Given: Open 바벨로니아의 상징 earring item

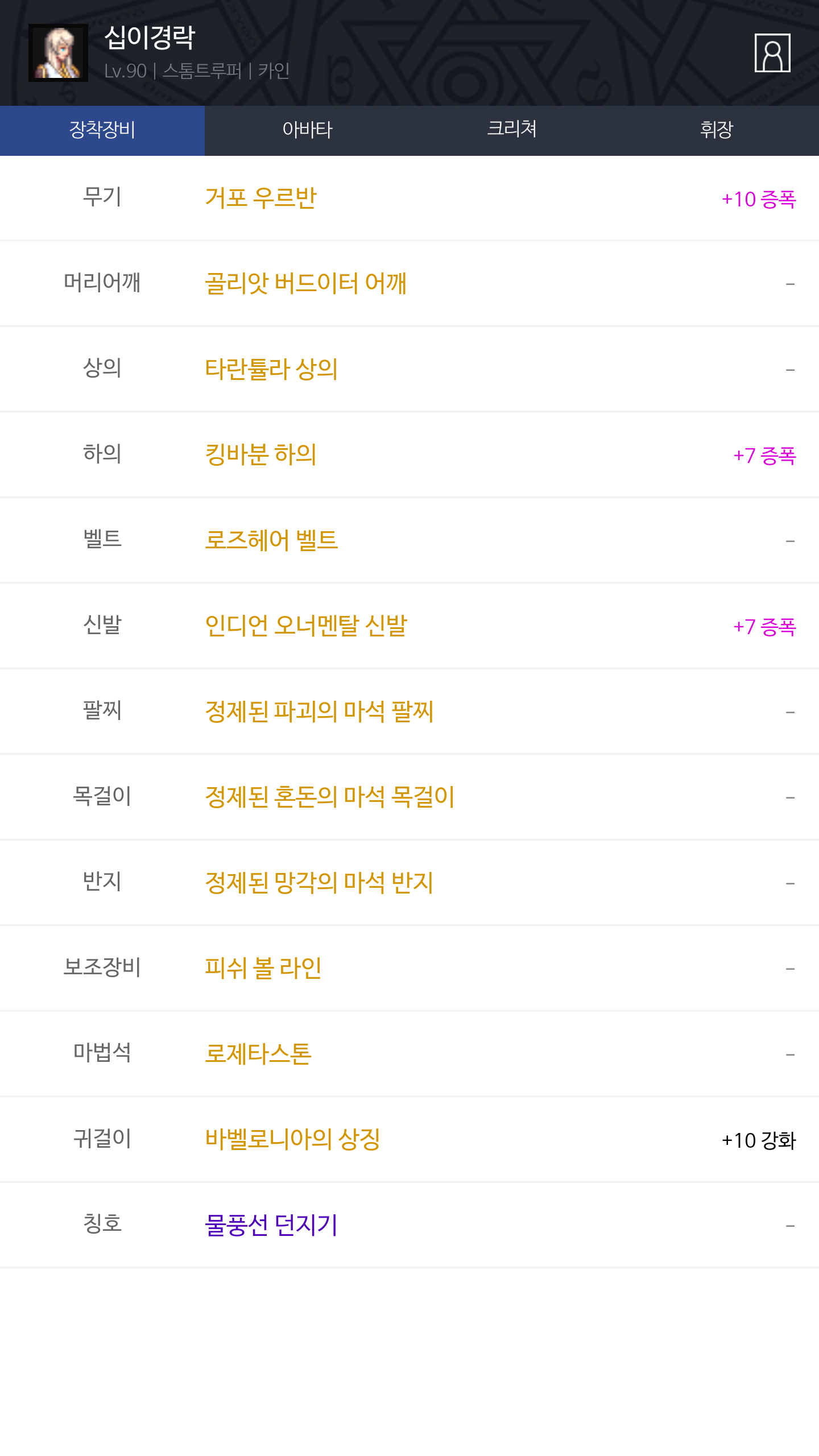Looking at the screenshot, I should (292, 1139).
